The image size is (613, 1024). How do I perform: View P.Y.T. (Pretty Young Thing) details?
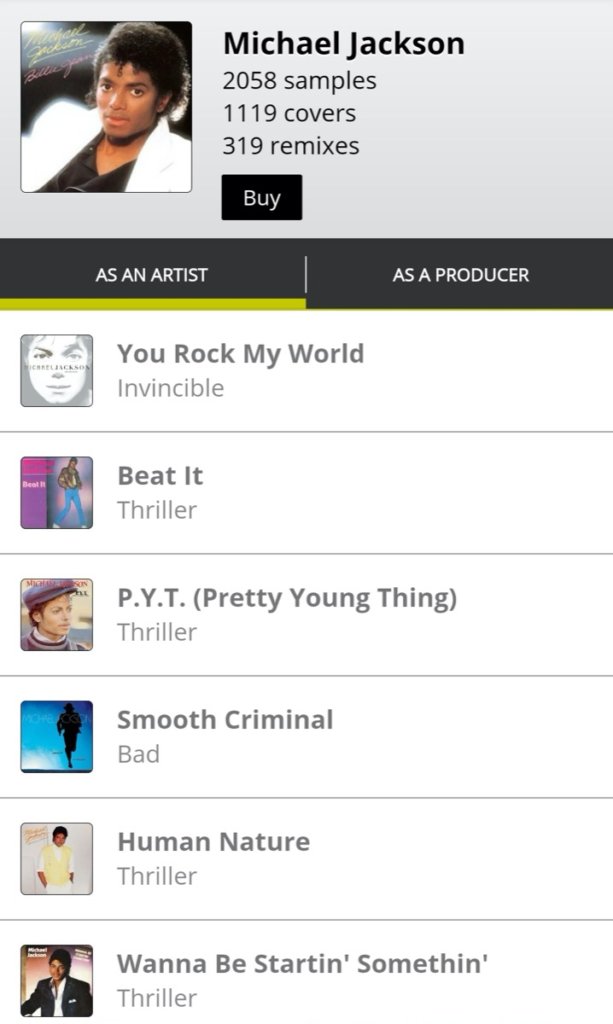[x=286, y=614]
